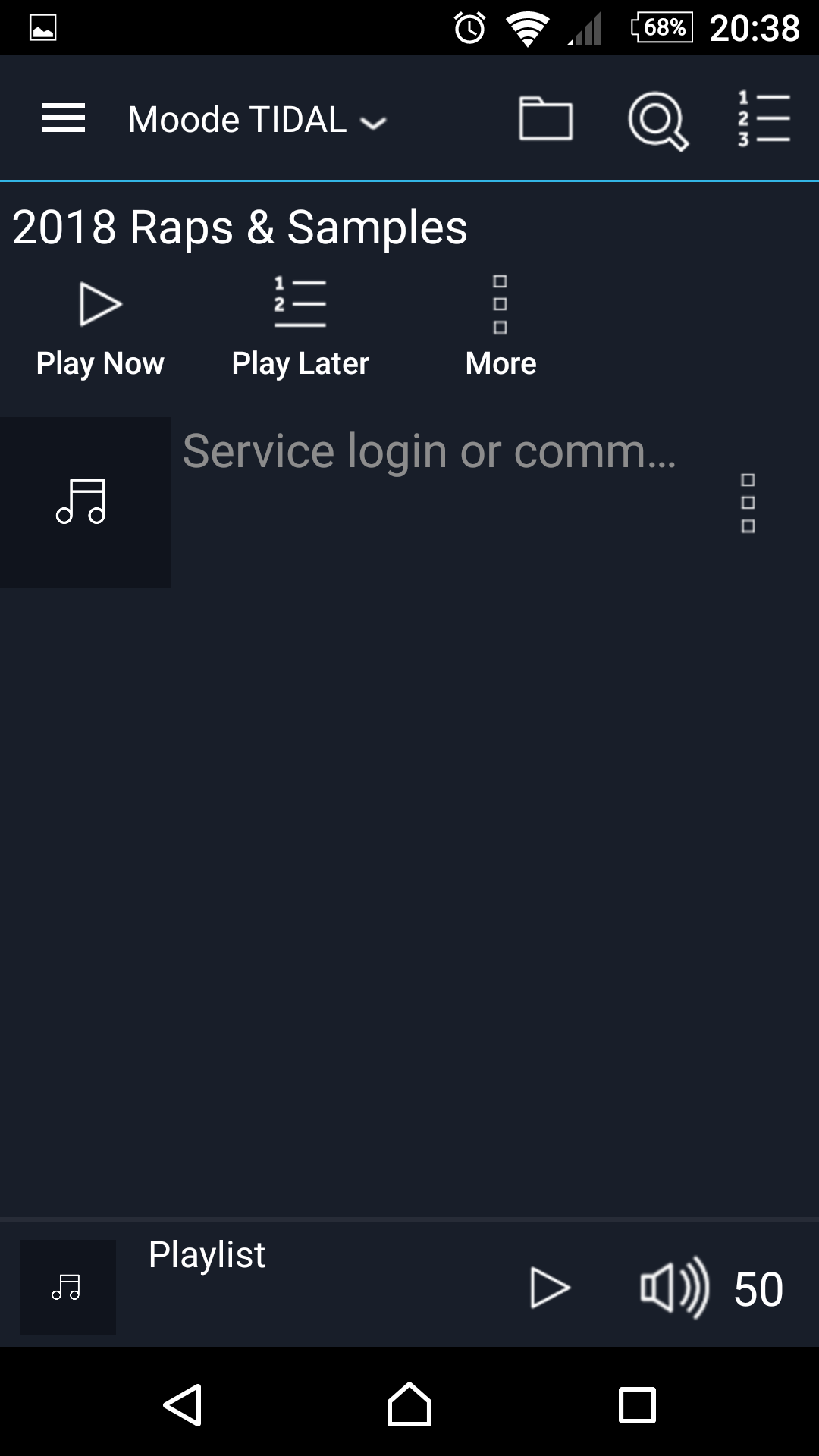819x1456 pixels.
Task: Return to the home screen
Action: (x=409, y=1404)
